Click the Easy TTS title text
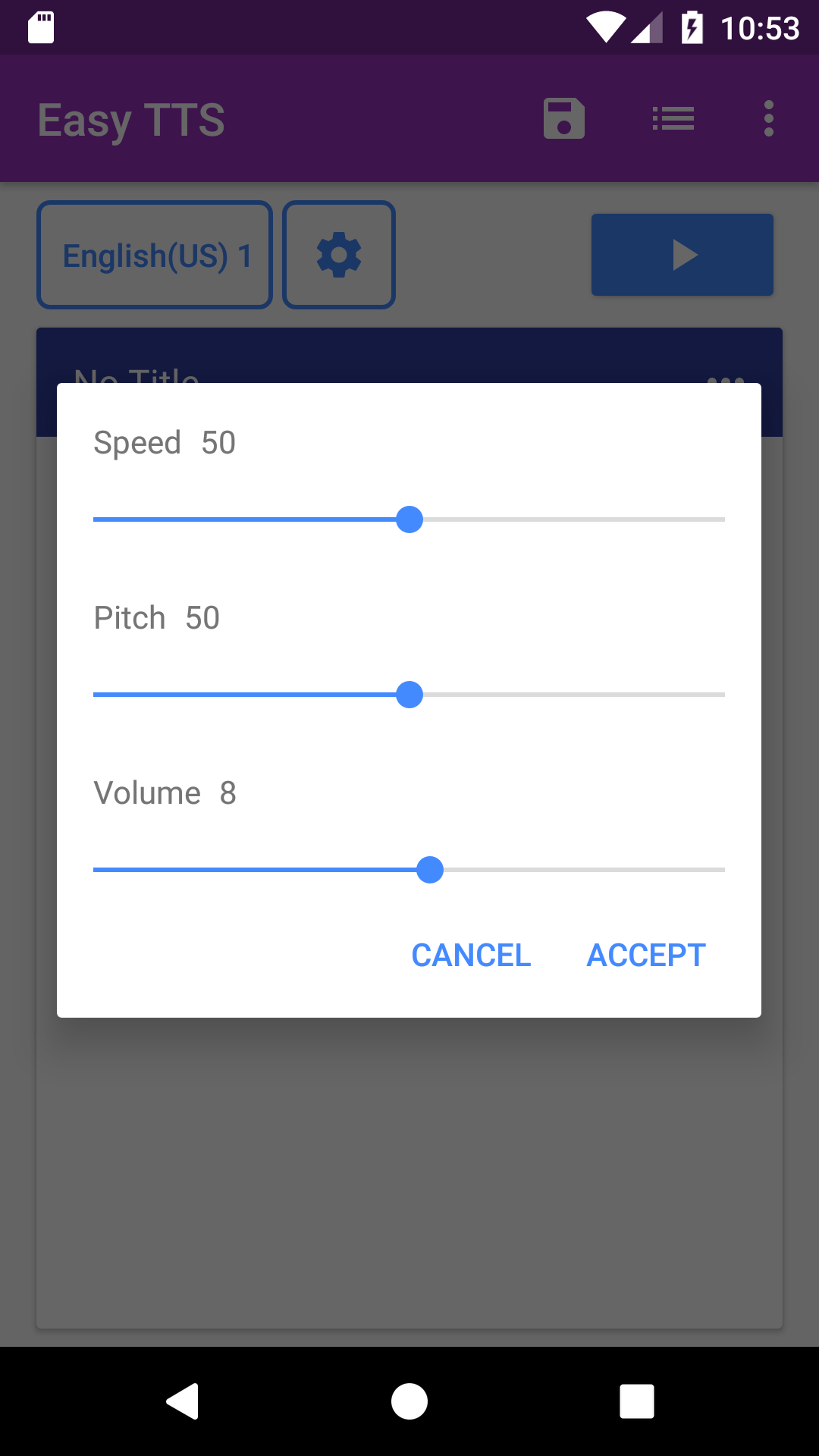The width and height of the screenshot is (819, 1456). 130,119
